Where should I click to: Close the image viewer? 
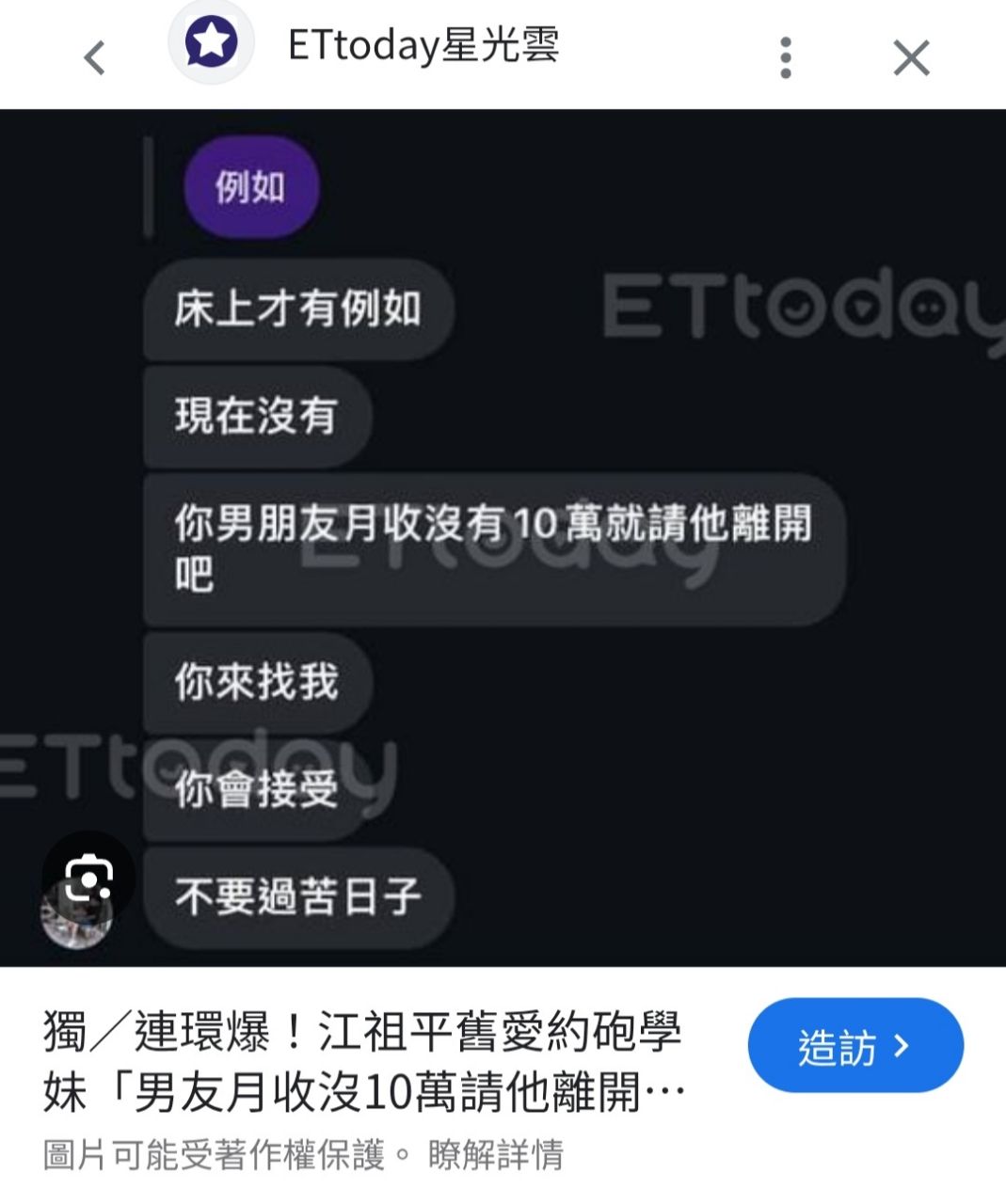910,58
